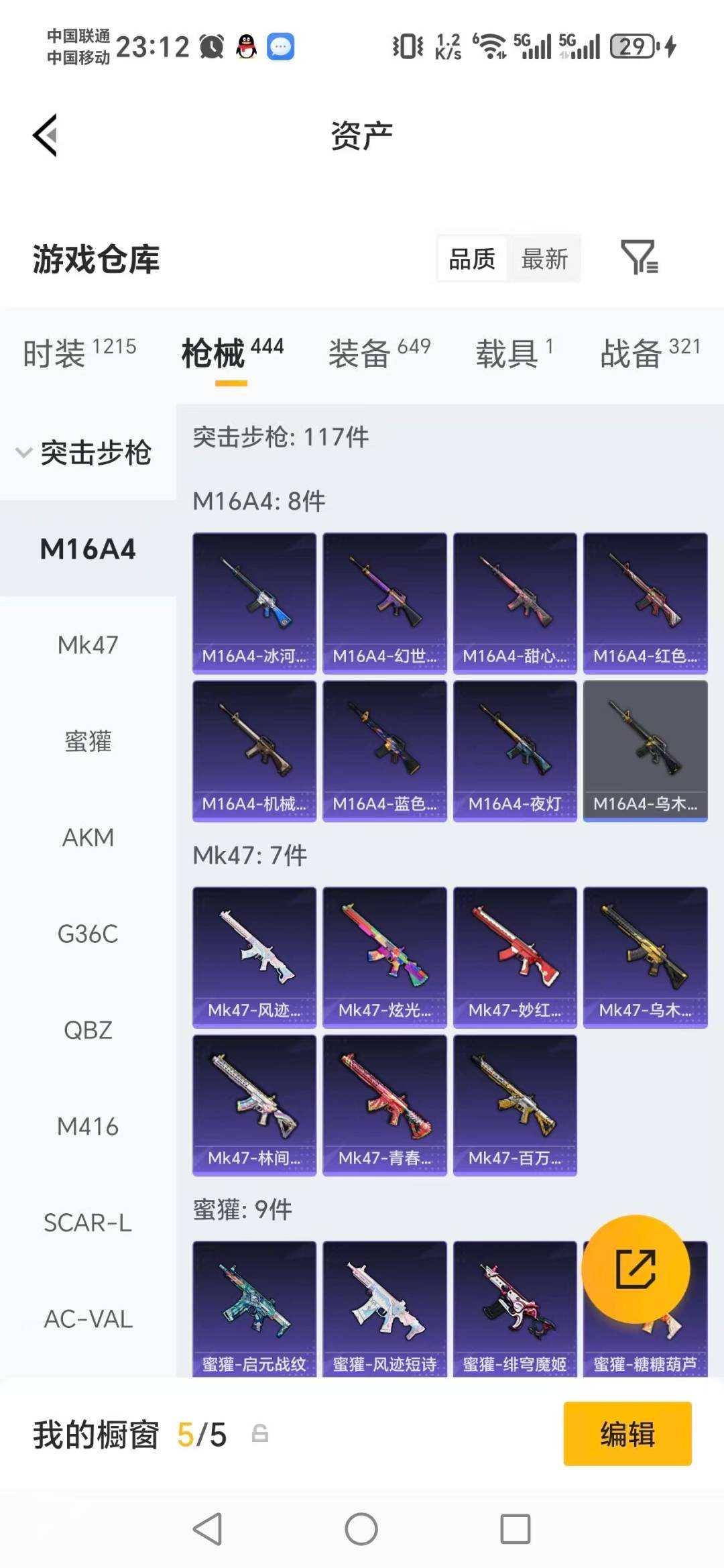This screenshot has width=724, height=1568.
Task: Switch sorting to 最新
Action: [x=544, y=258]
